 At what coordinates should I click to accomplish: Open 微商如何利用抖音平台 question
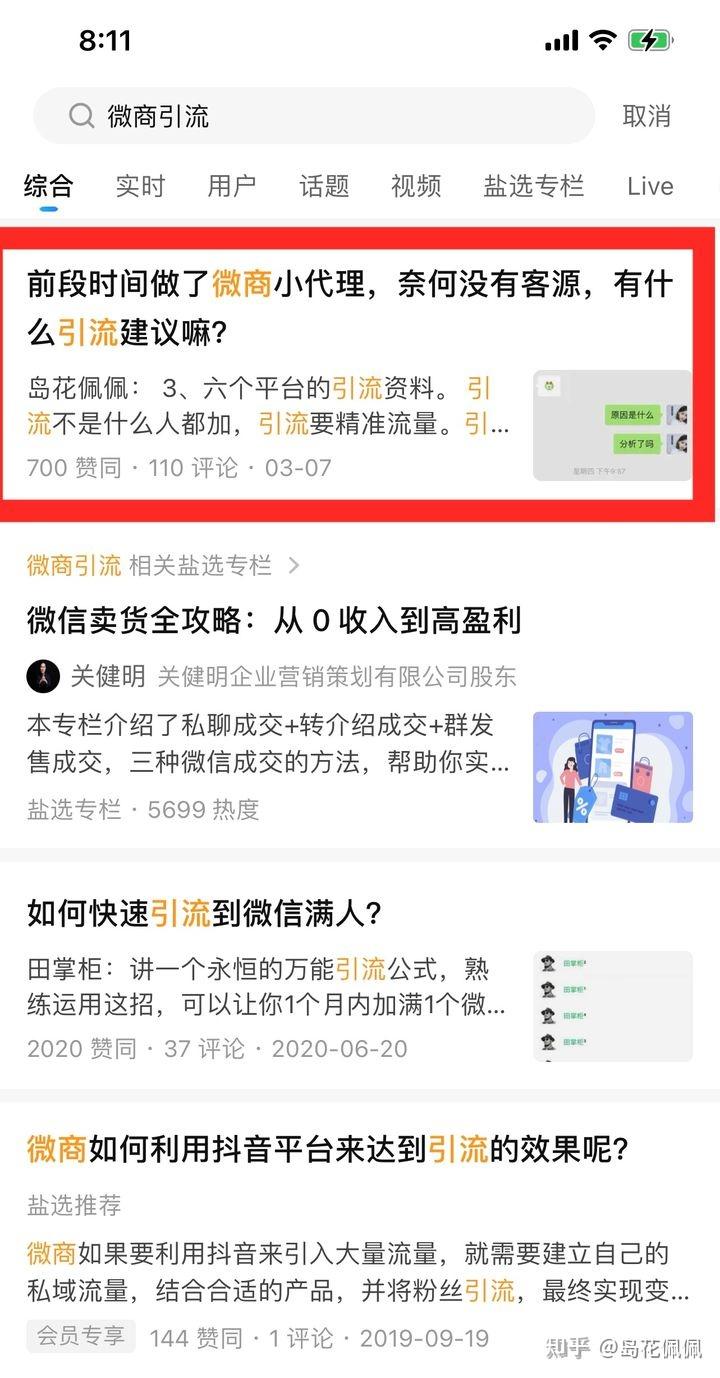click(x=327, y=1150)
